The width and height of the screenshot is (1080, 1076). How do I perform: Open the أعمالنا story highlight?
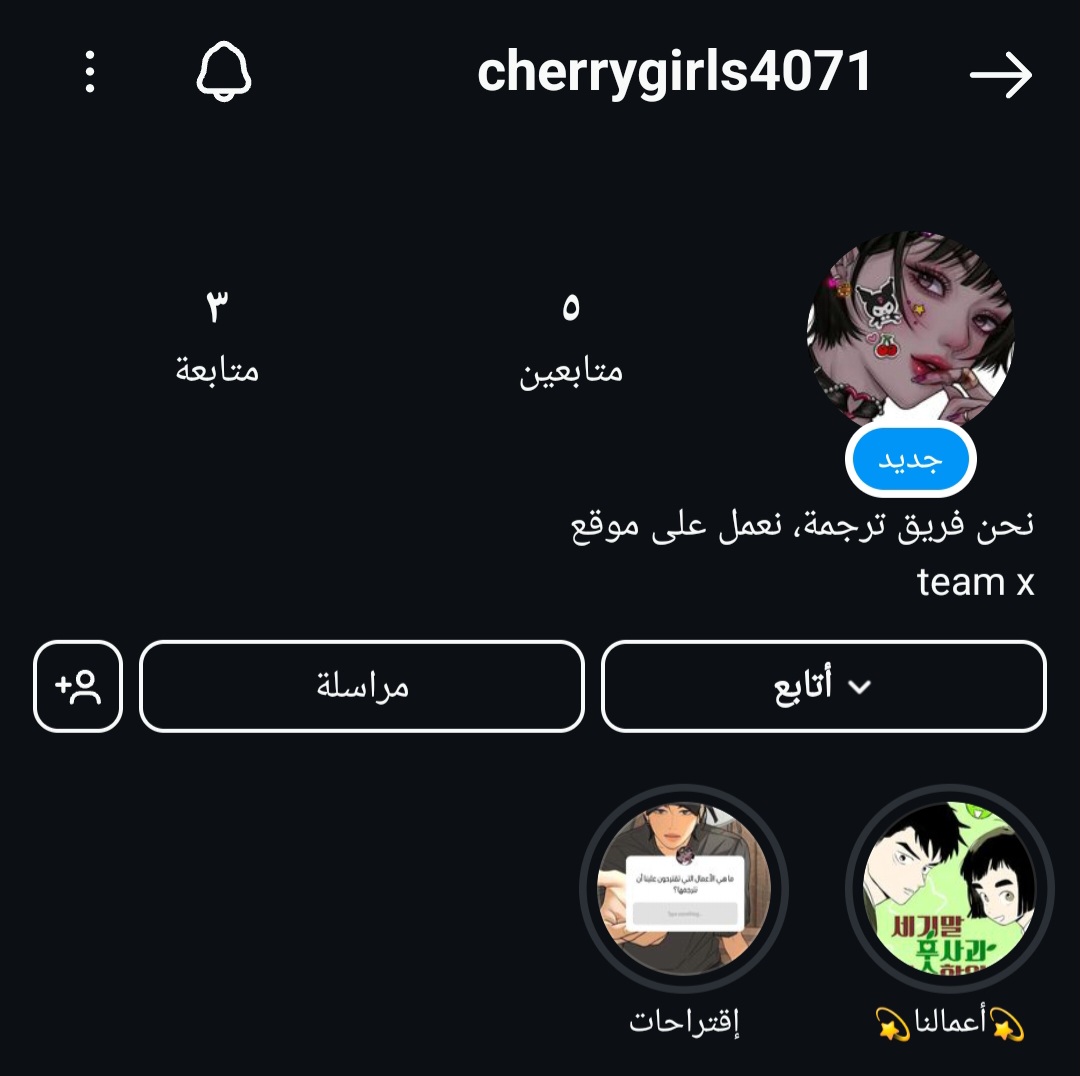(x=950, y=889)
